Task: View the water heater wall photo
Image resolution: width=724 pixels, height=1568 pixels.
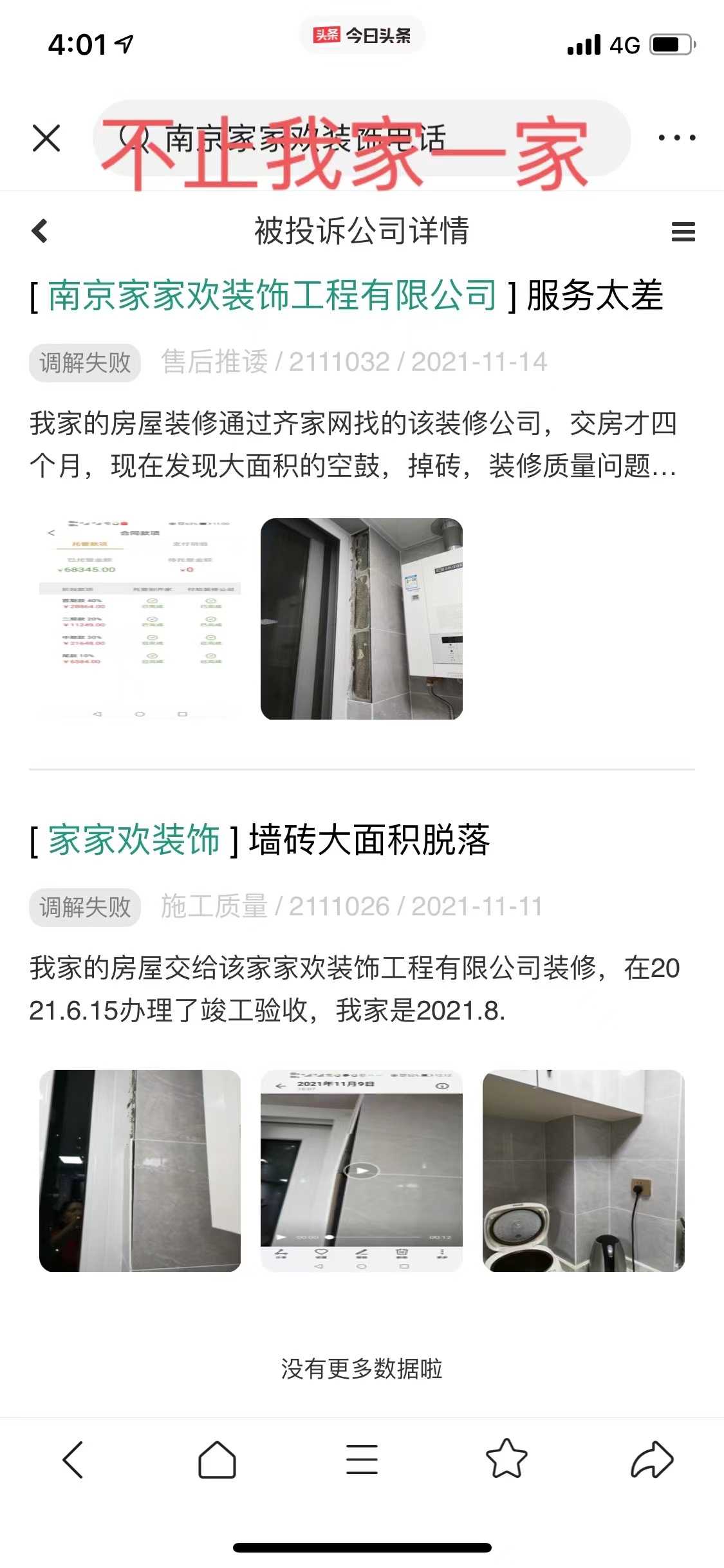Action: (361, 619)
